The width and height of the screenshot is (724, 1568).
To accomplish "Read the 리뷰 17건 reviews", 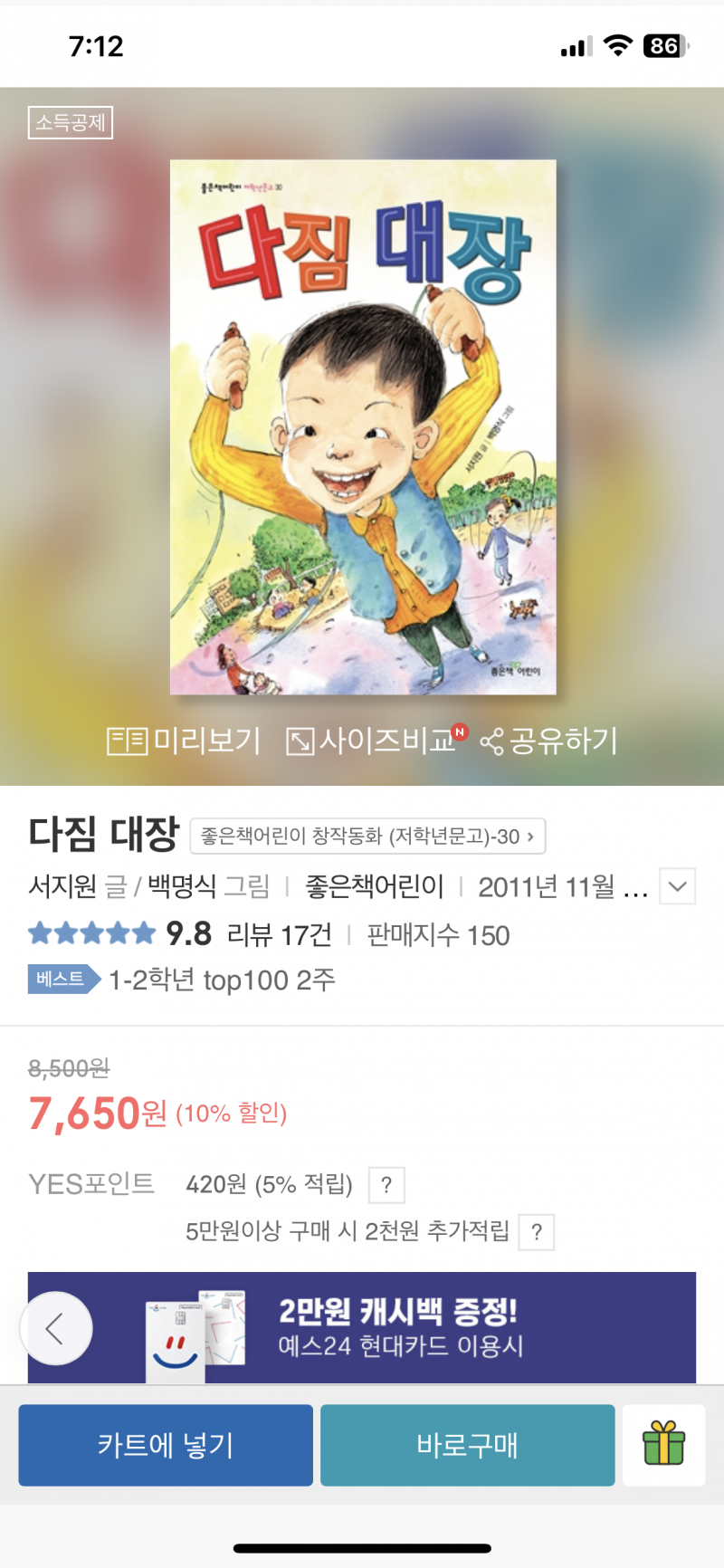I will (279, 934).
